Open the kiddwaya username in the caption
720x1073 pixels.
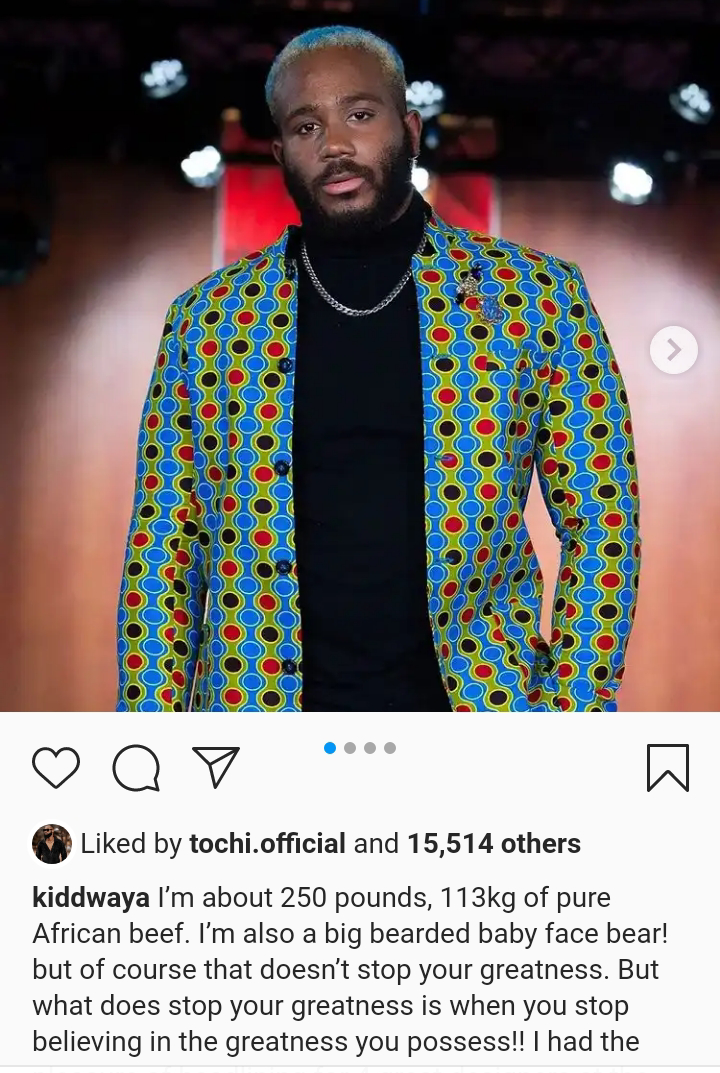pyautogui.click(x=91, y=898)
